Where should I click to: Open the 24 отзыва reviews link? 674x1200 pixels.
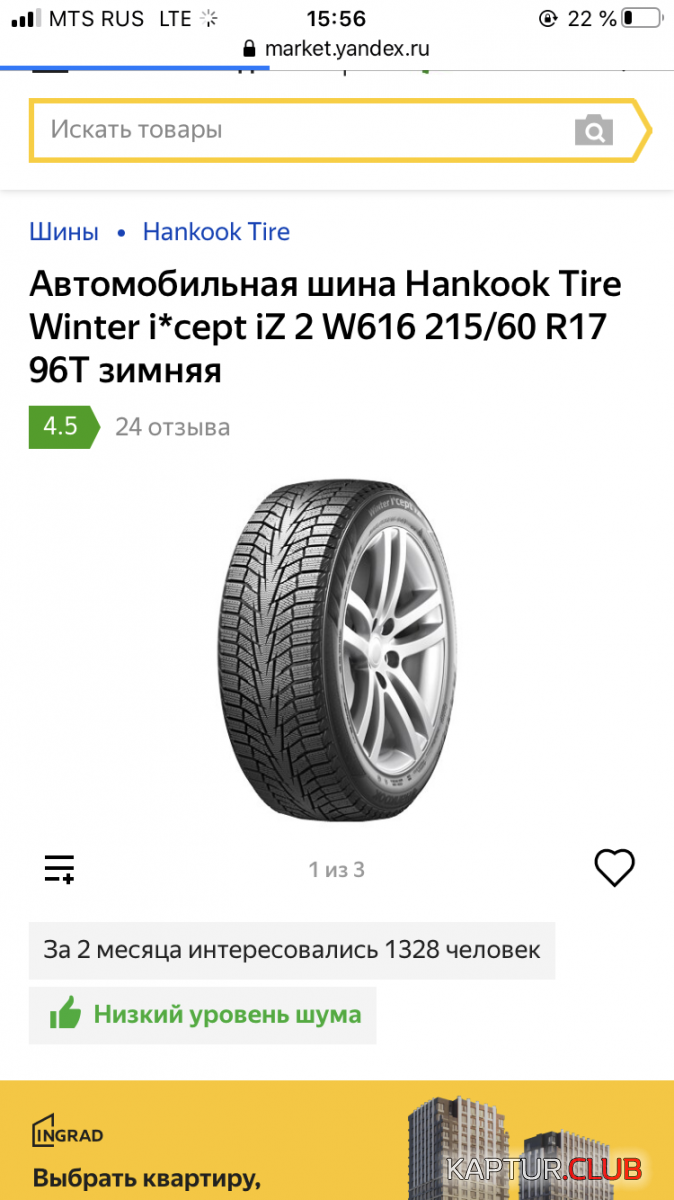pyautogui.click(x=172, y=427)
